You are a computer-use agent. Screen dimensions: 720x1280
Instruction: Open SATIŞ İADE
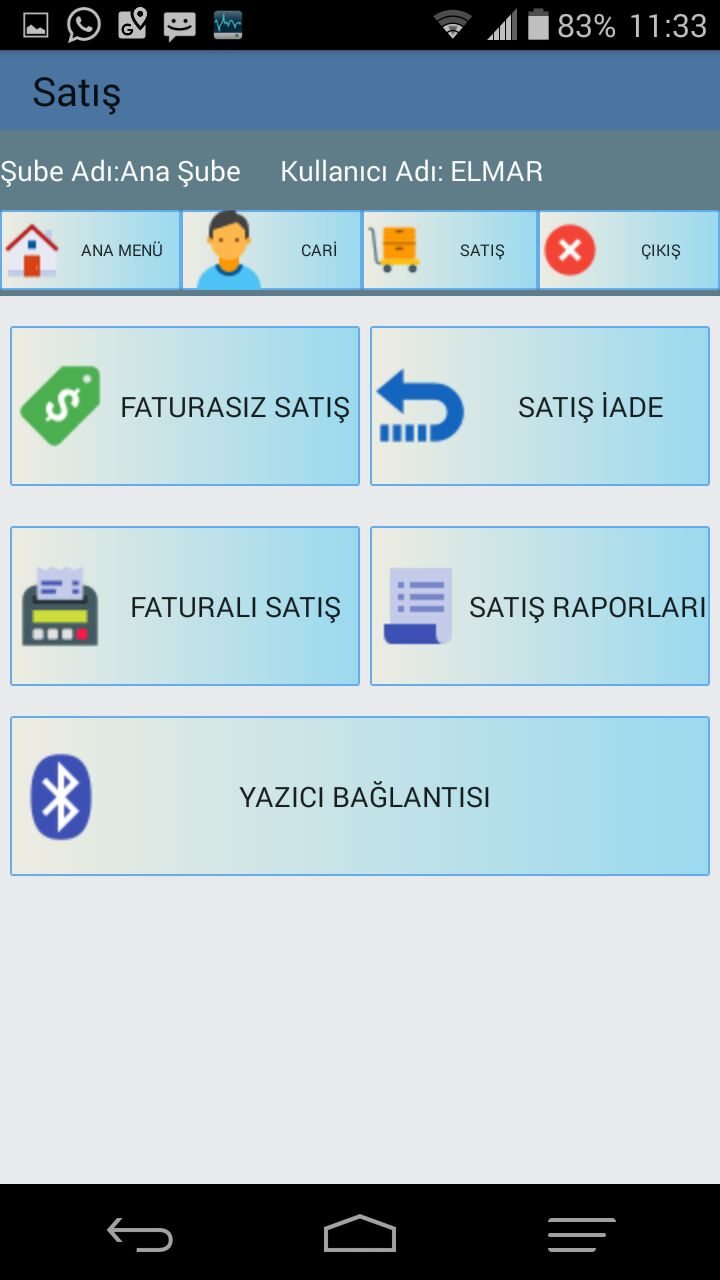[x=540, y=406]
